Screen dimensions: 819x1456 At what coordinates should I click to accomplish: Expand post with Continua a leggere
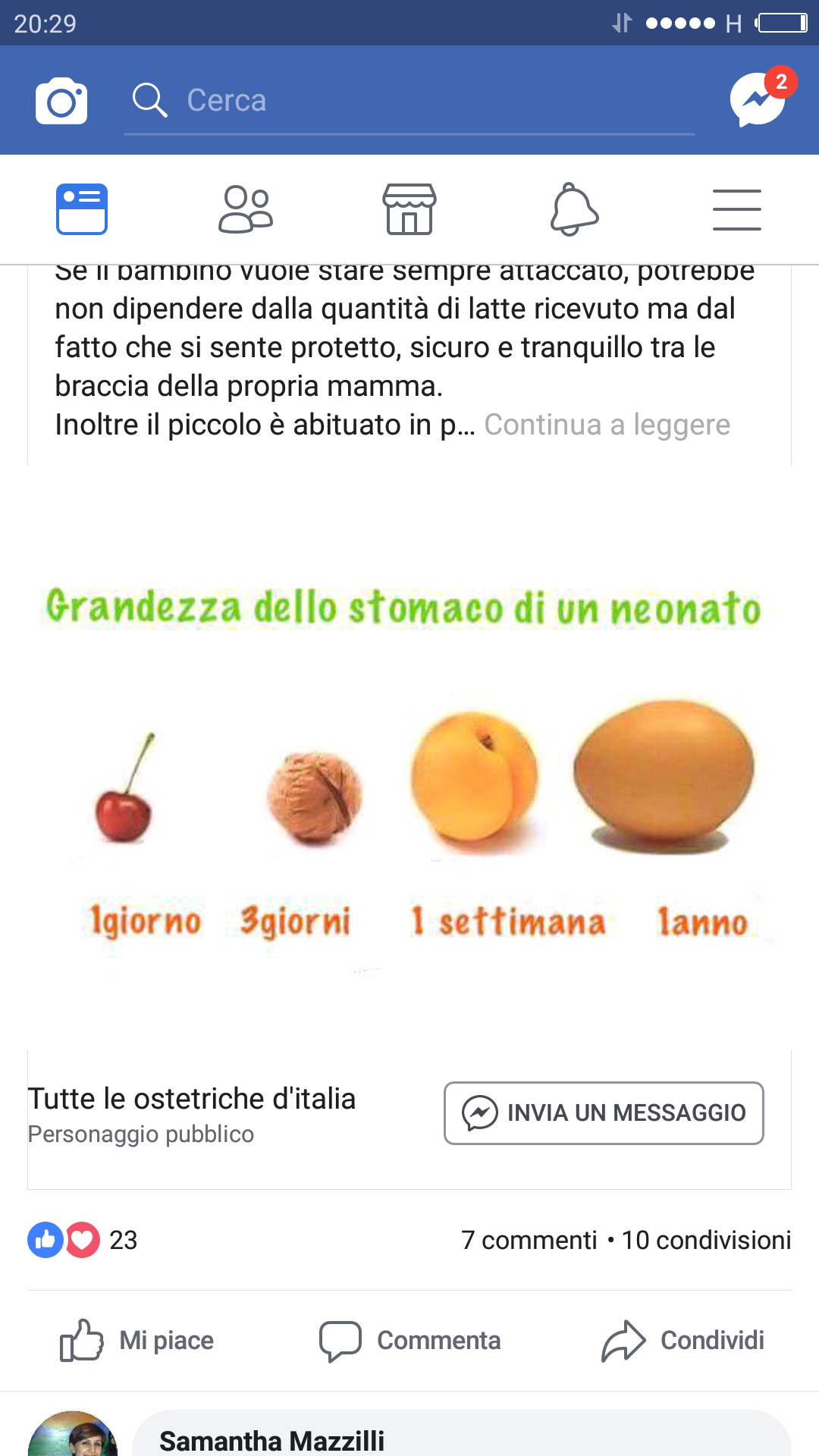(607, 425)
